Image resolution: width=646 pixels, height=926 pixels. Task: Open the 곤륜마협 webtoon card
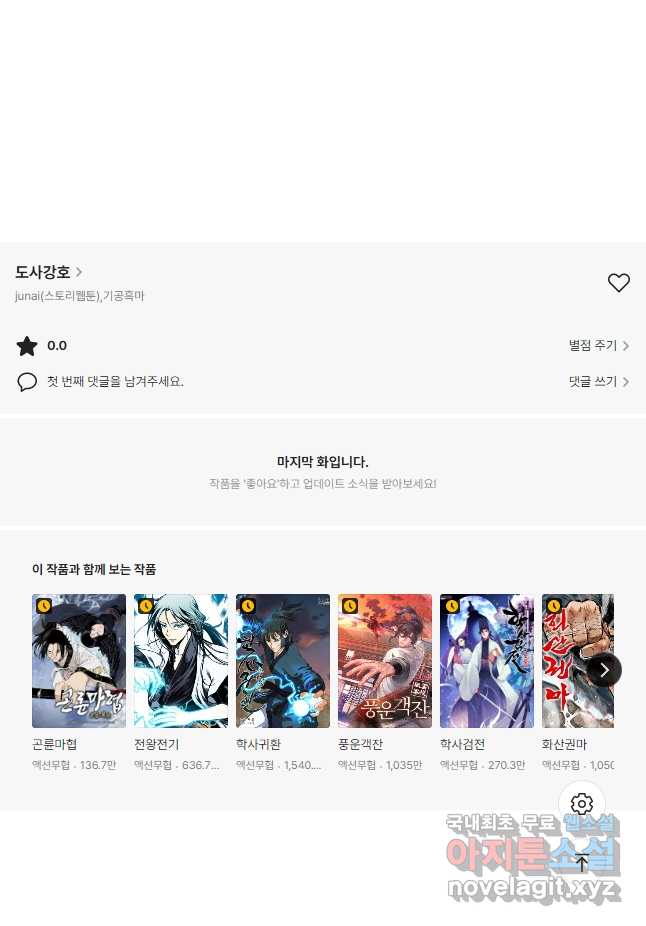click(x=79, y=661)
